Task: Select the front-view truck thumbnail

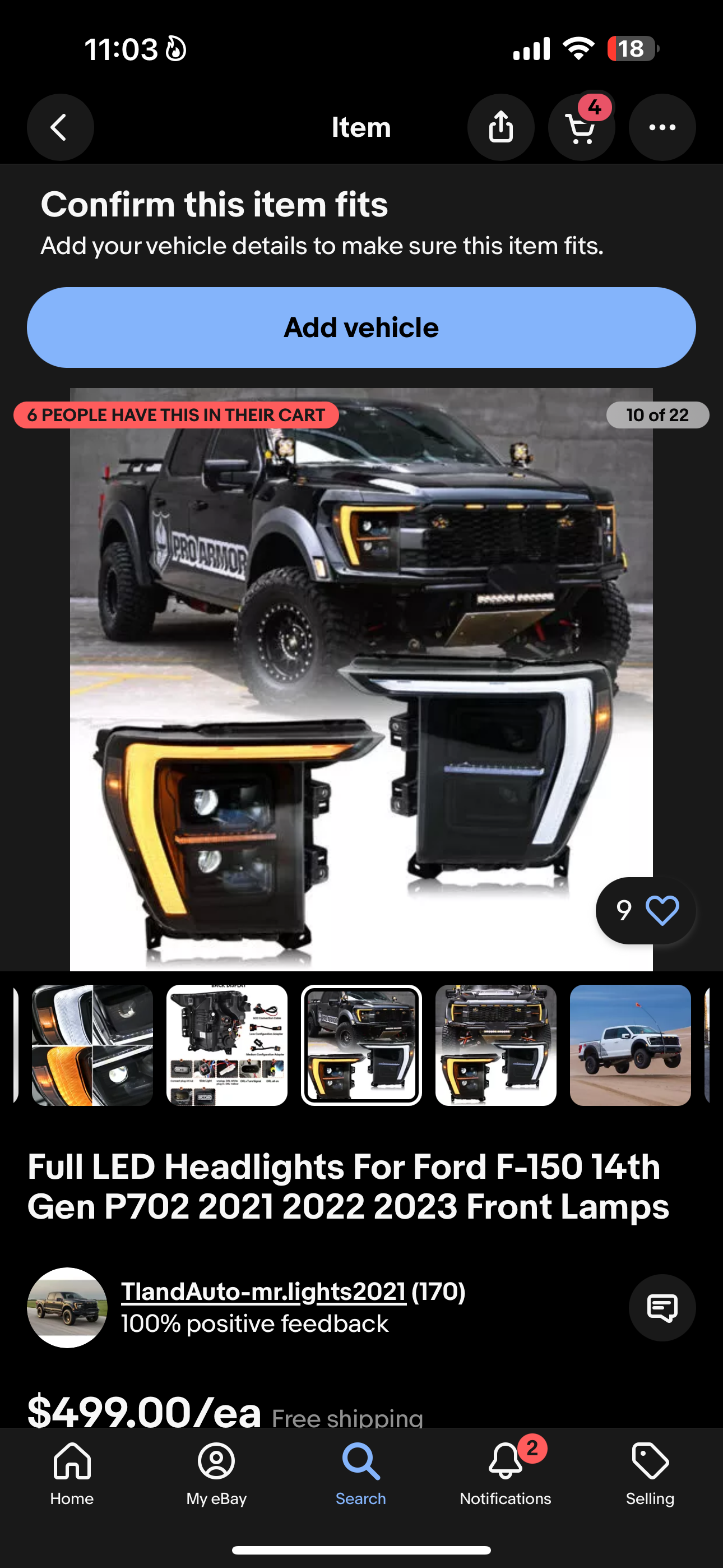Action: tap(495, 1045)
